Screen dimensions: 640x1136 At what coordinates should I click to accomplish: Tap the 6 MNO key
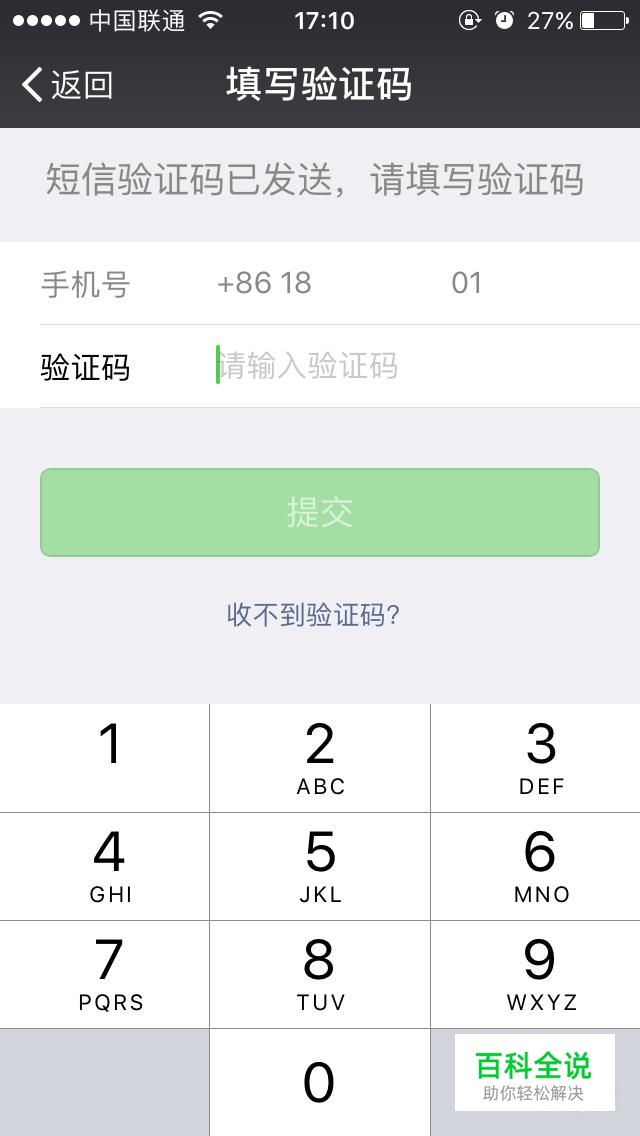pos(535,866)
